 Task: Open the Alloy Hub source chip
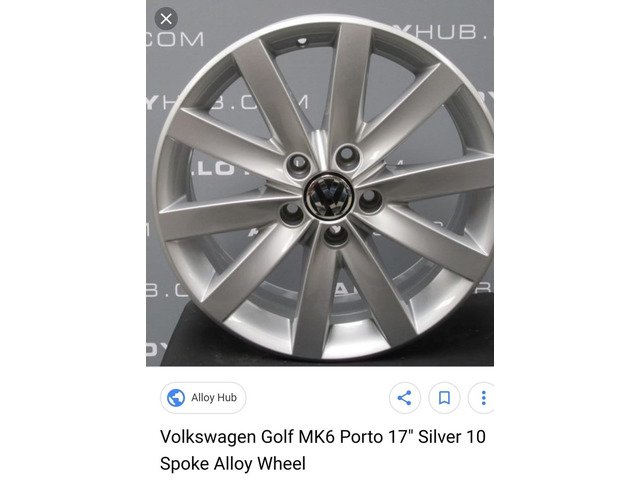point(203,398)
